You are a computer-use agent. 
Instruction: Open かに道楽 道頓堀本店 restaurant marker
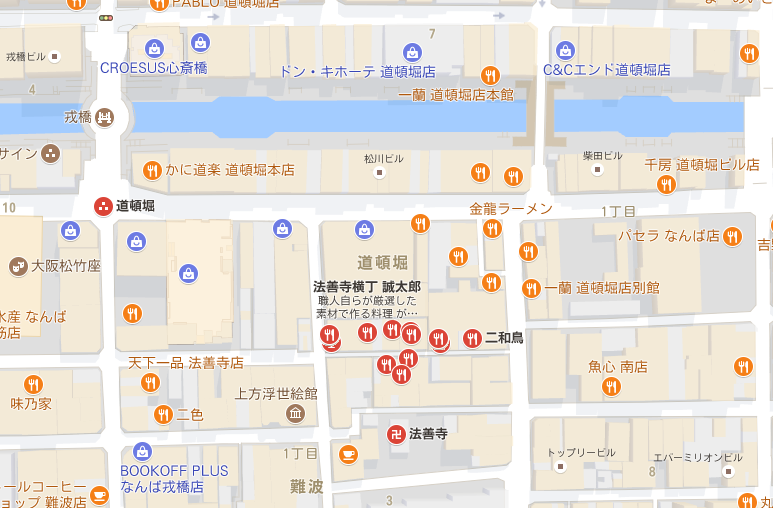click(x=153, y=170)
